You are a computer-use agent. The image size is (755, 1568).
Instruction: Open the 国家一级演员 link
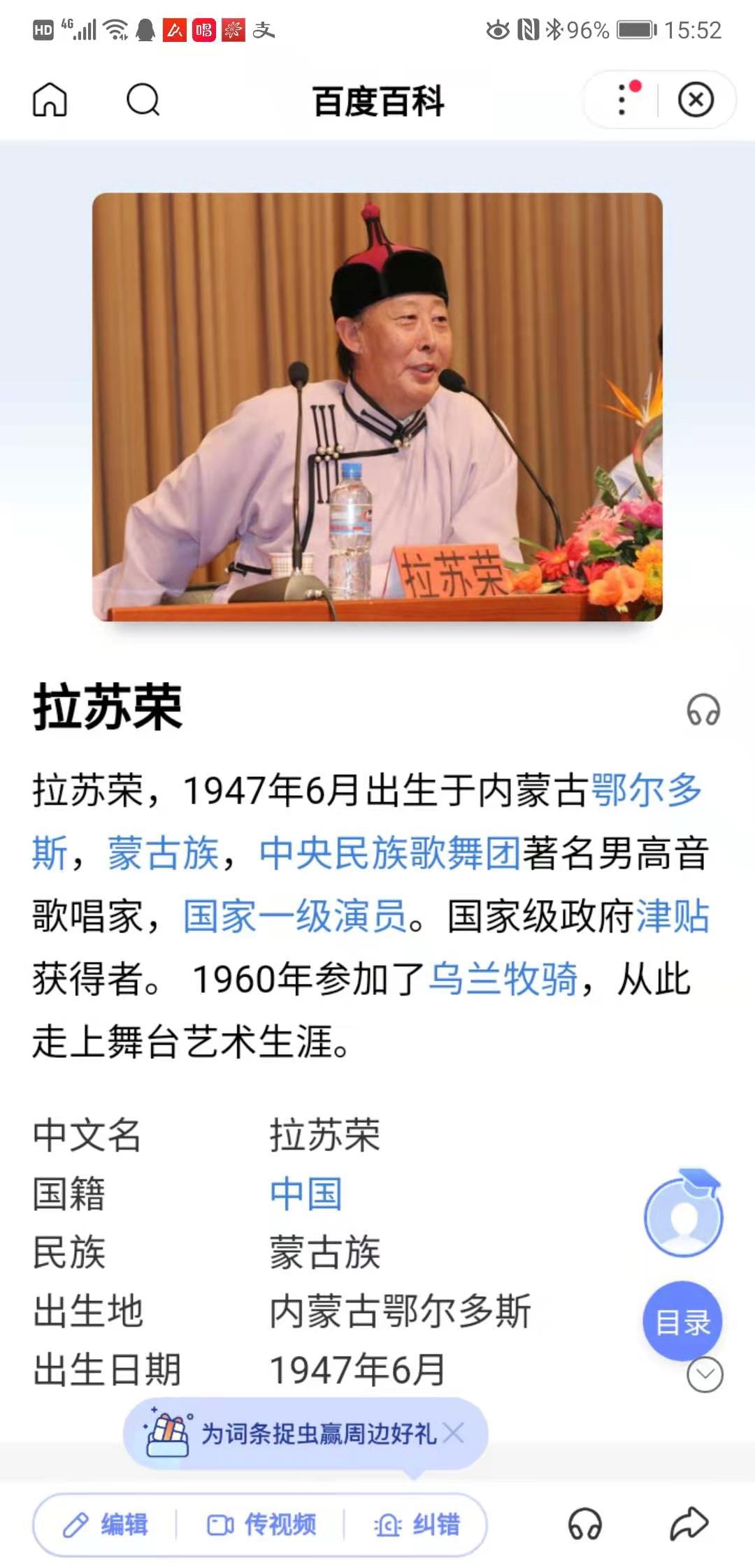(x=295, y=916)
